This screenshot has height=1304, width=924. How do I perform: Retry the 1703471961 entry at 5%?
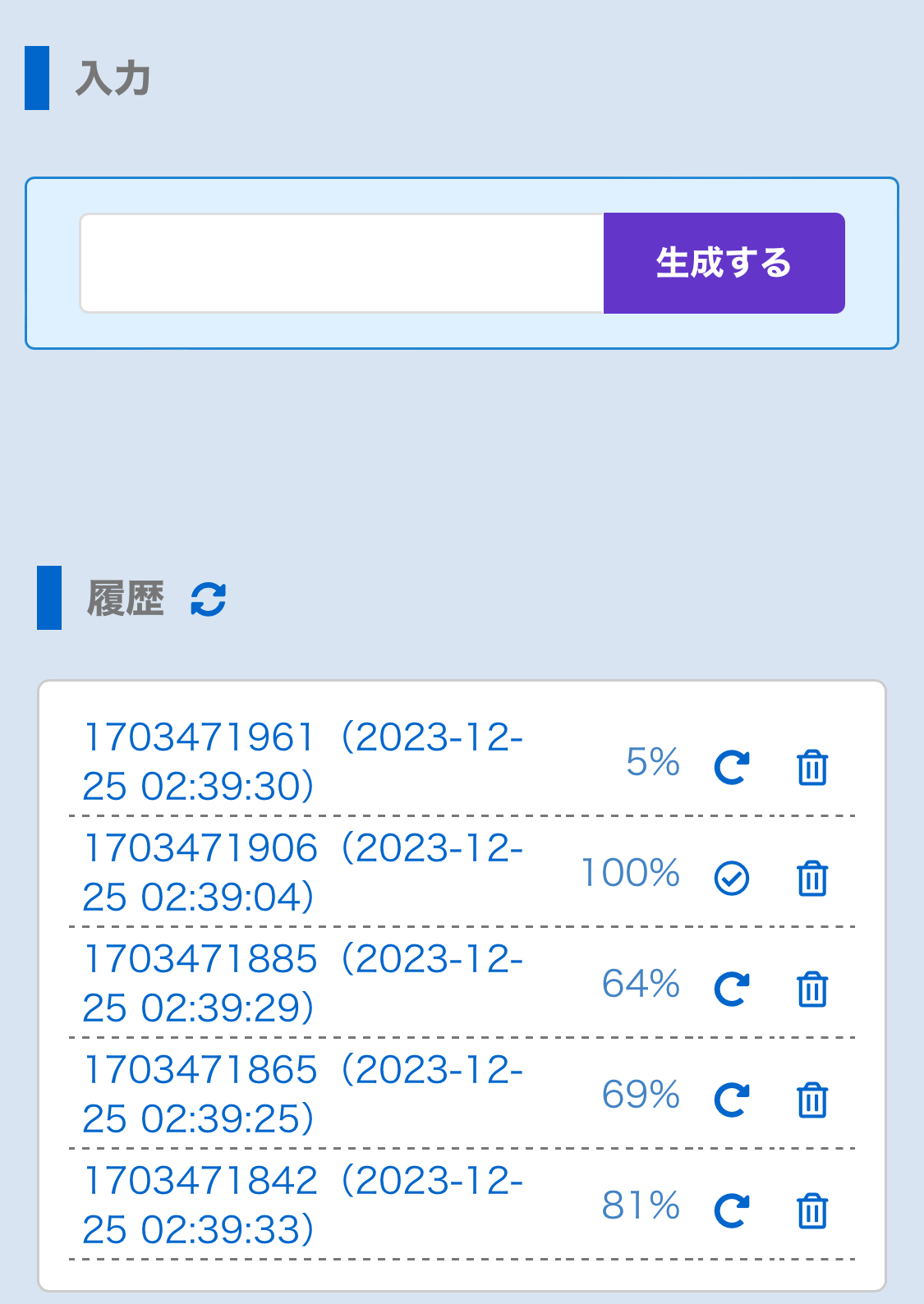(731, 768)
